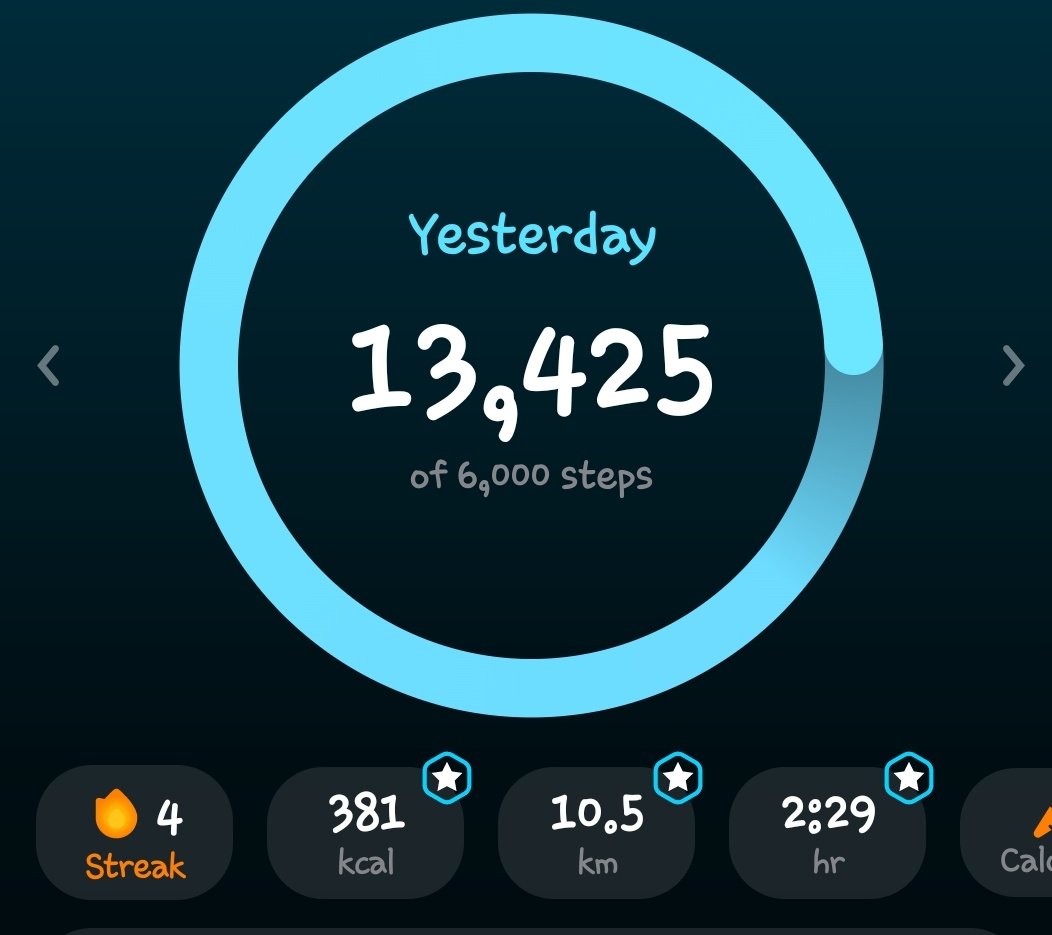Screen dimensions: 1052x935
Task: Tap the Yesterday step progress ring
Action: point(531,365)
